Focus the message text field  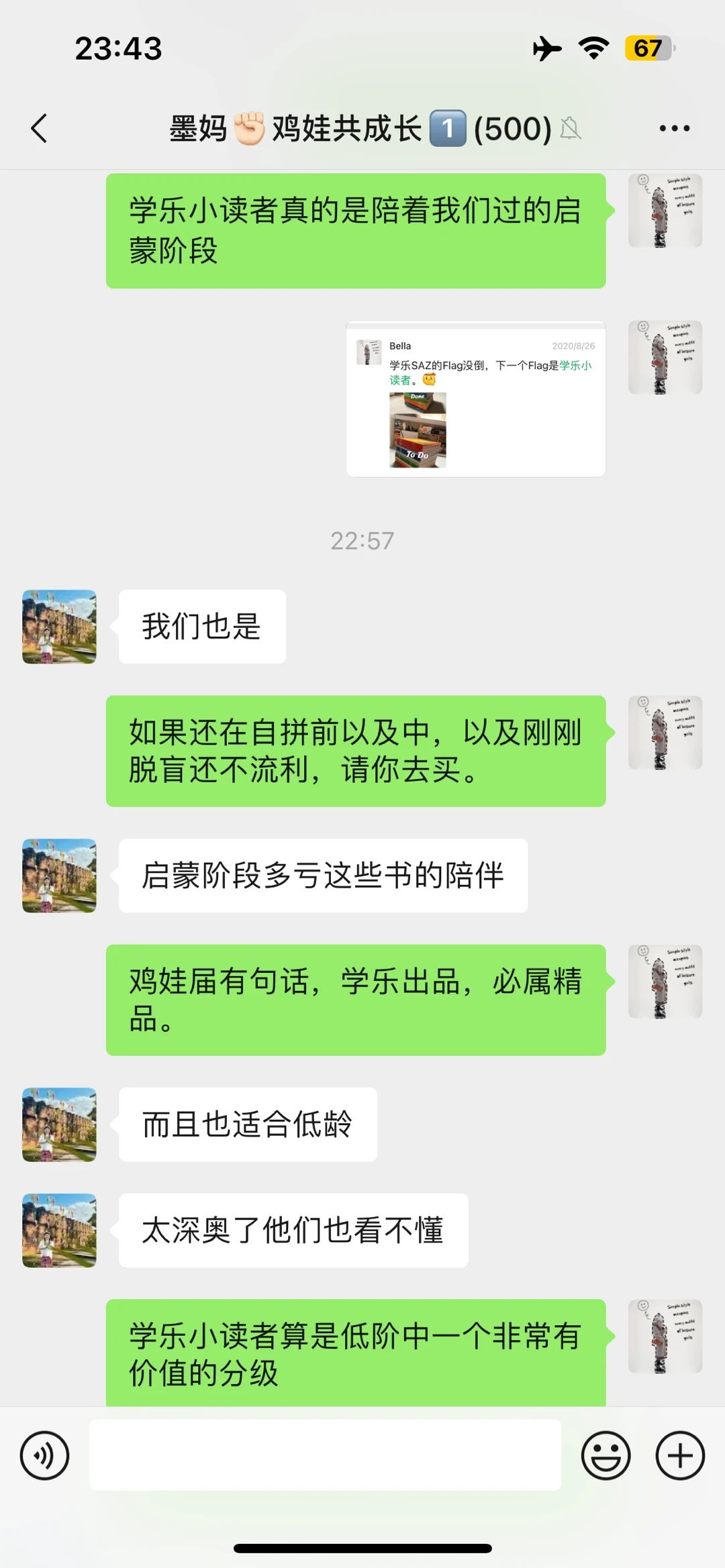pyautogui.click(x=325, y=1455)
